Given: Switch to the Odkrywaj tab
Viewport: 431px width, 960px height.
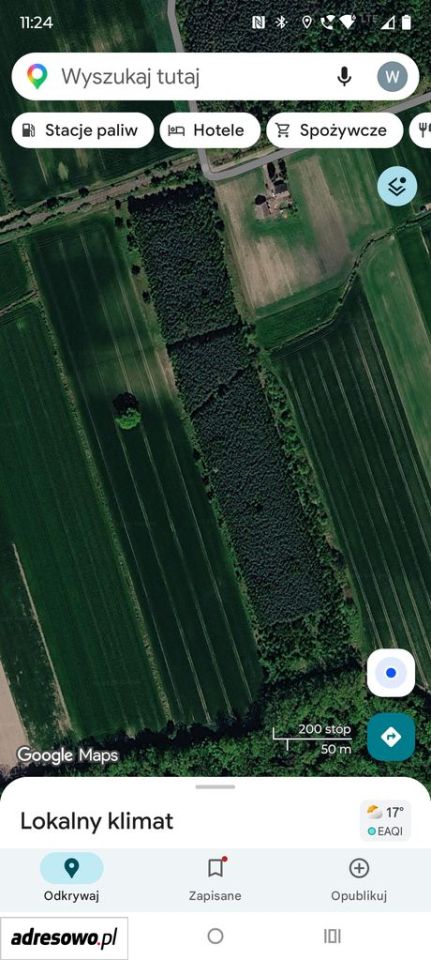Looking at the screenshot, I should (x=72, y=877).
